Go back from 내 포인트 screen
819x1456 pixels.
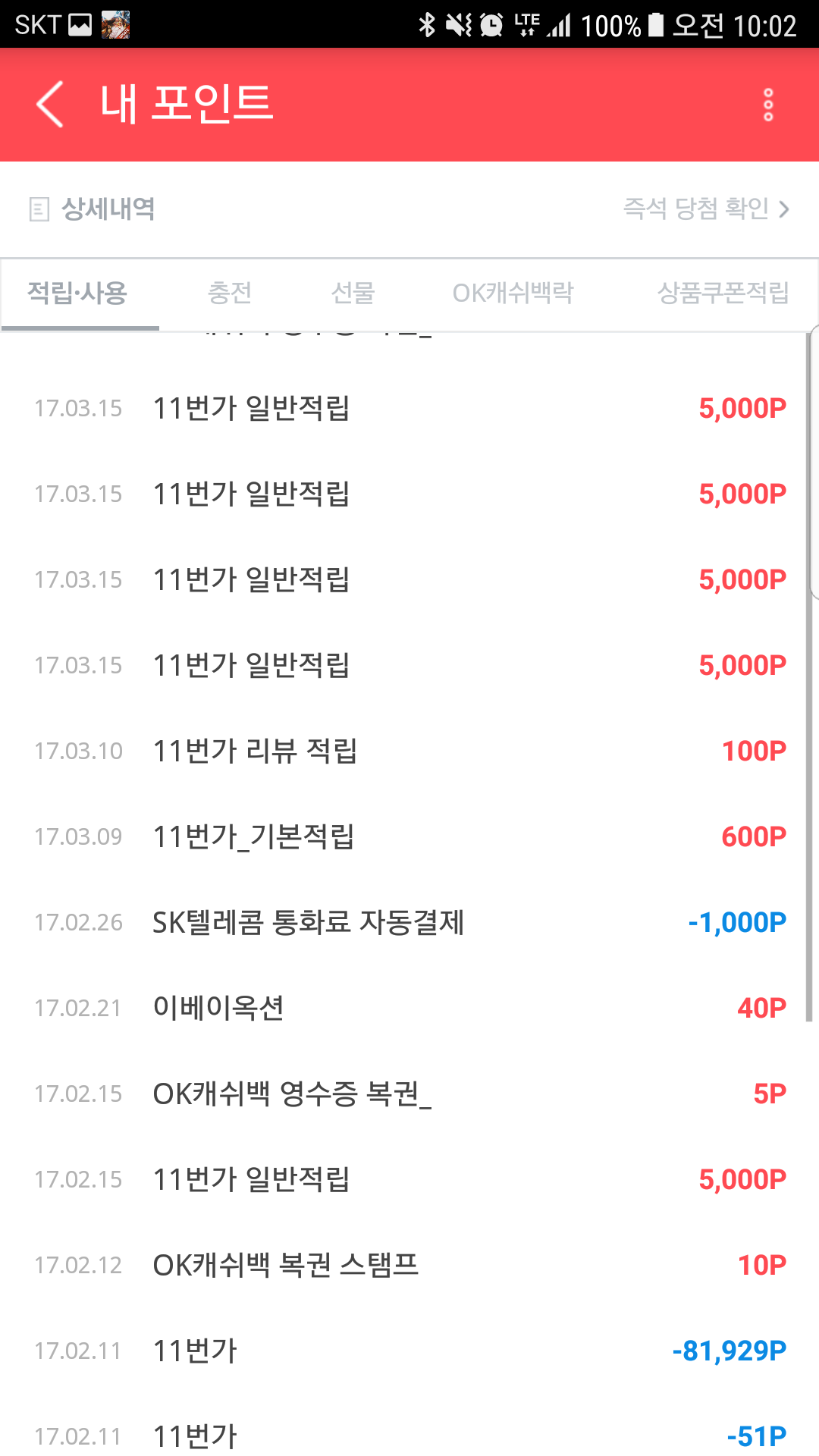coord(50,105)
